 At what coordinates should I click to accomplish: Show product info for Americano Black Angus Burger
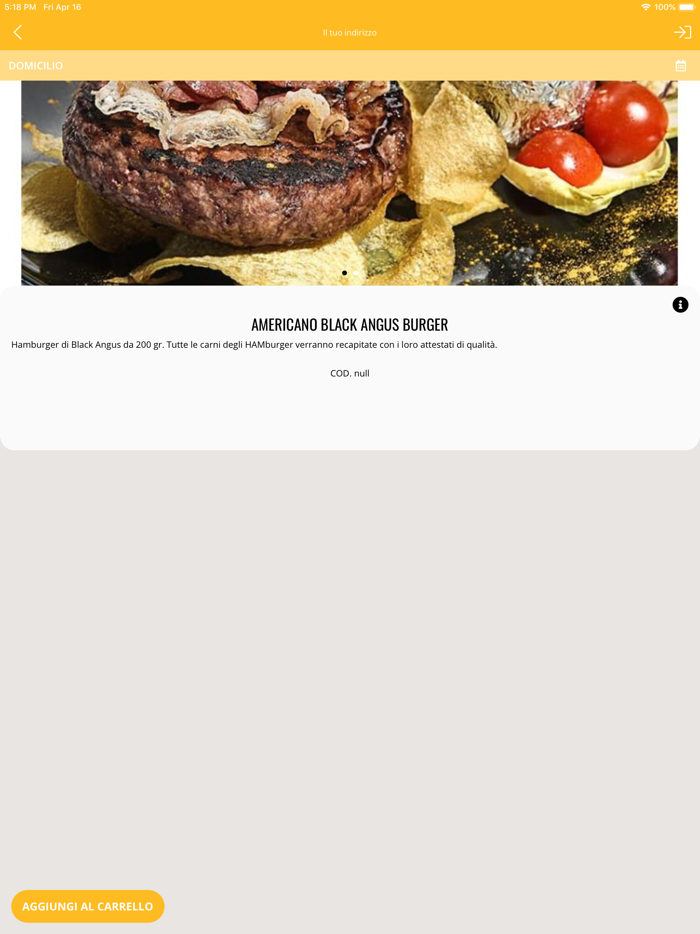pos(680,305)
